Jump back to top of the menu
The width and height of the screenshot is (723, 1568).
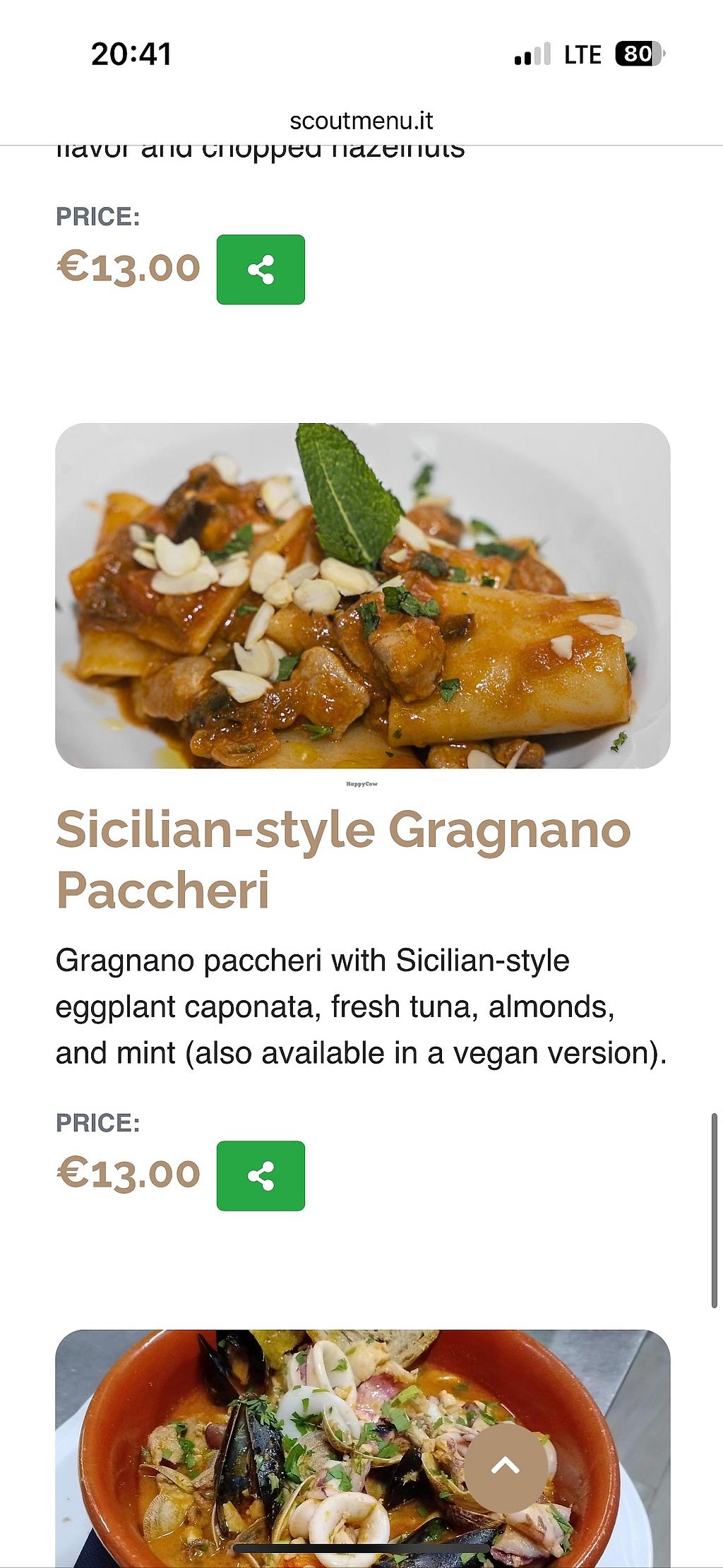[505, 1467]
